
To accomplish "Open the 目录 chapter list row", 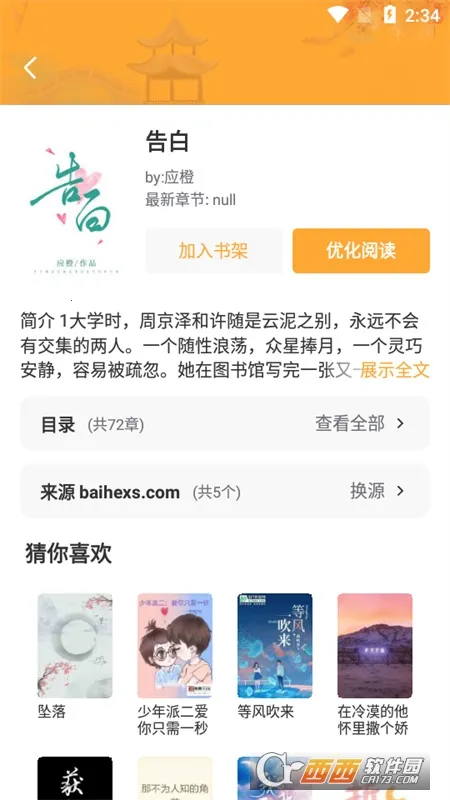I will pos(225,423).
